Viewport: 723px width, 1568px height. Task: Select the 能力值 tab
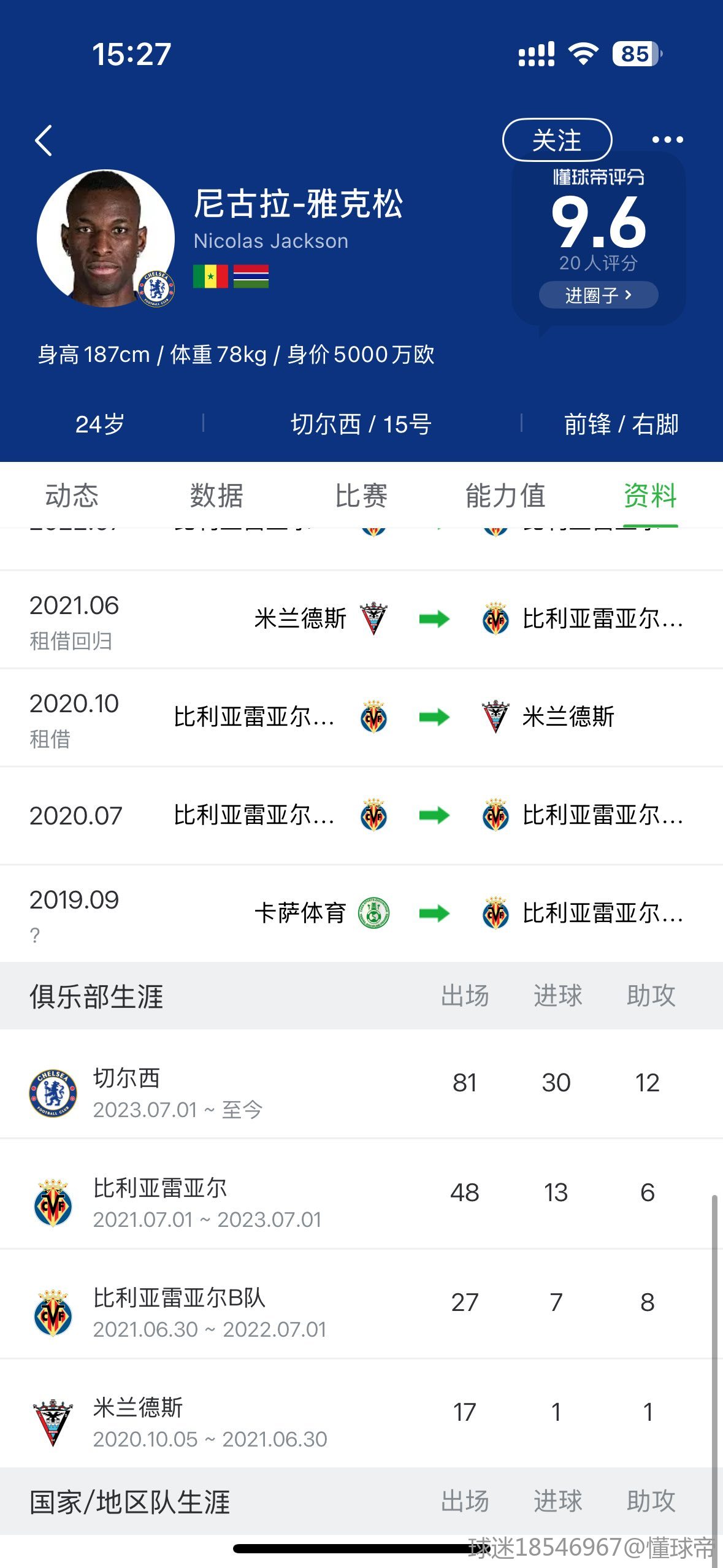pos(505,496)
